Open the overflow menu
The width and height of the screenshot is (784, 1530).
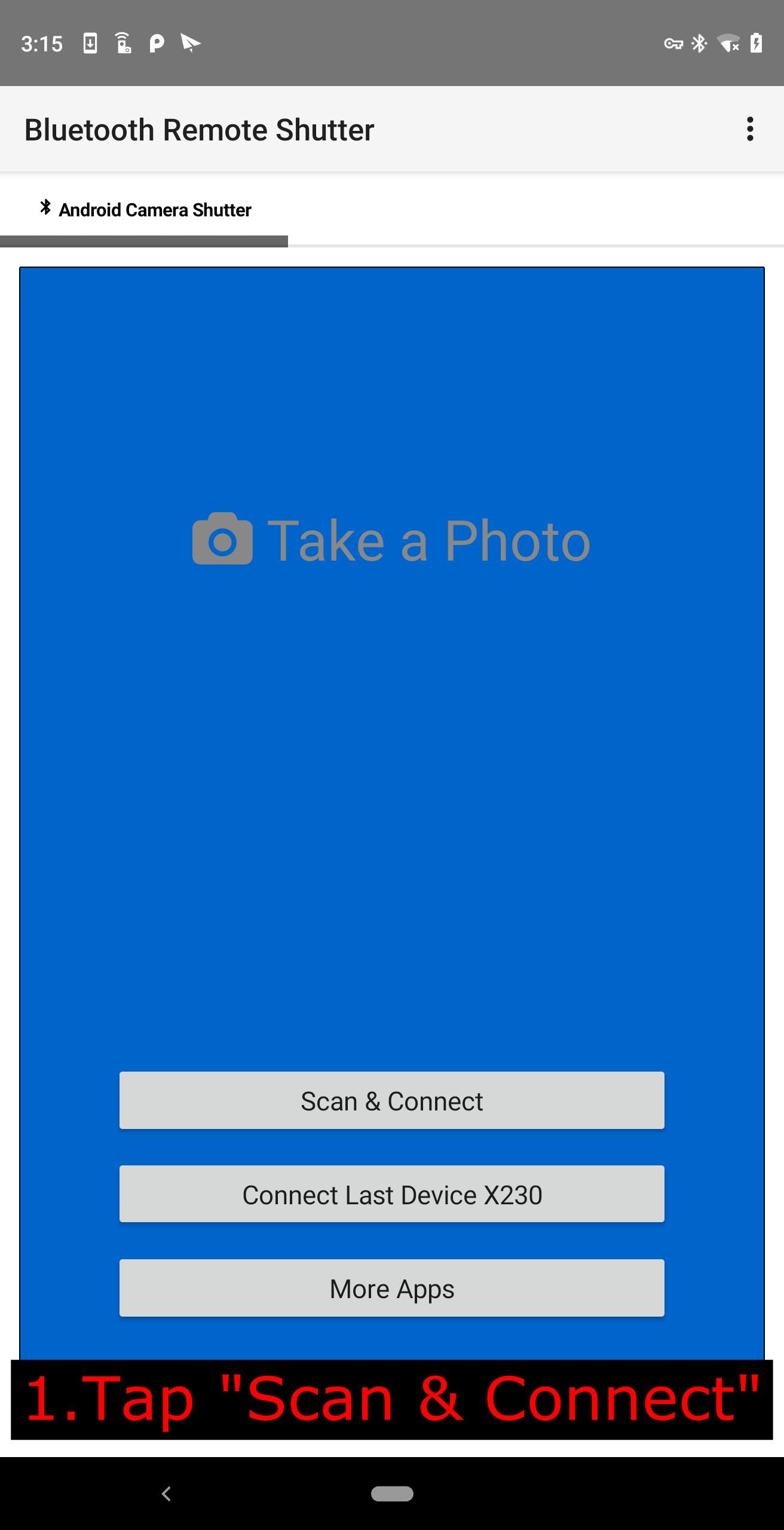pos(750,129)
